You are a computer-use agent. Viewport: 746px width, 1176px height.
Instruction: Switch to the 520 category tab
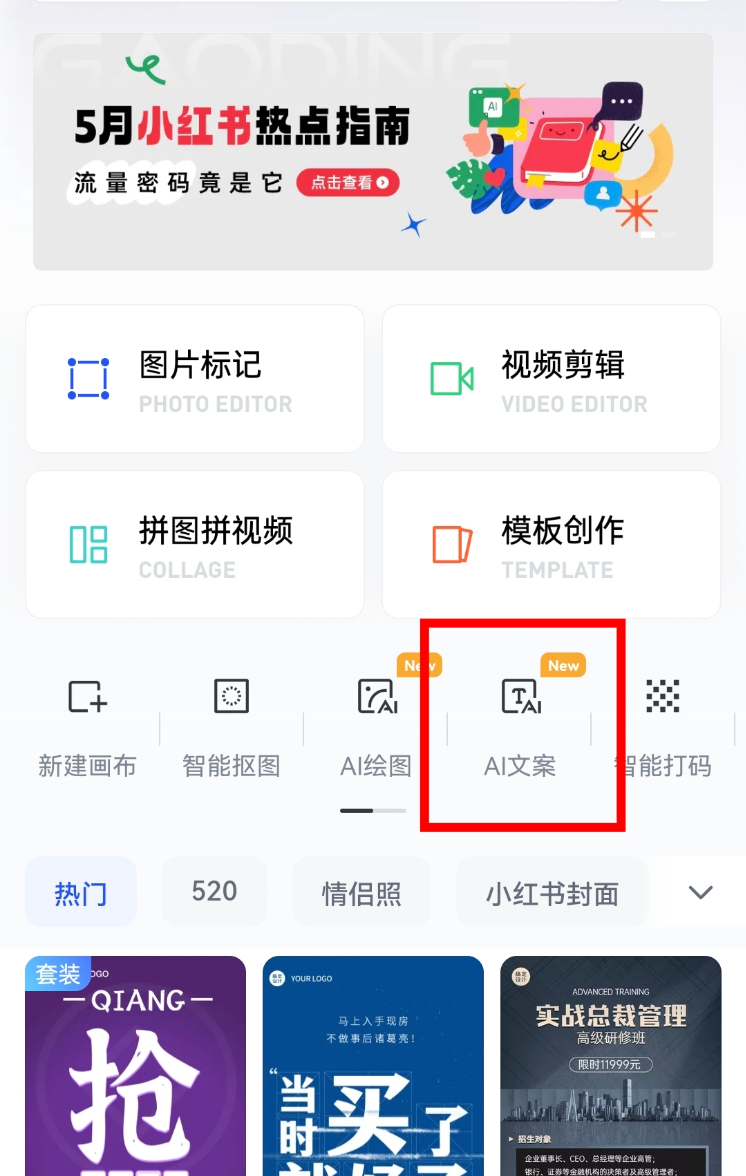pyautogui.click(x=214, y=891)
